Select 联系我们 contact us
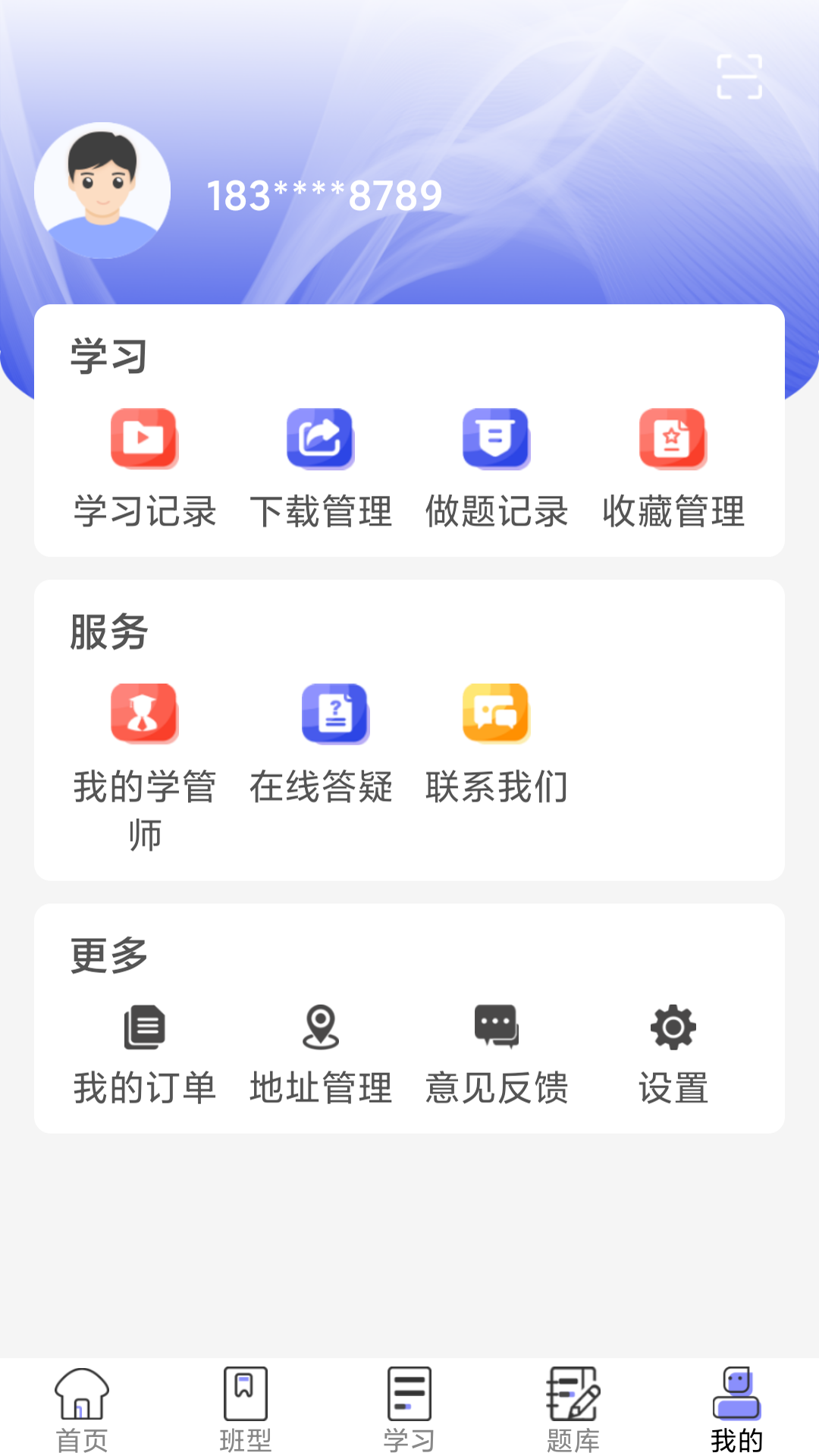Viewport: 819px width, 1456px height. click(x=496, y=743)
